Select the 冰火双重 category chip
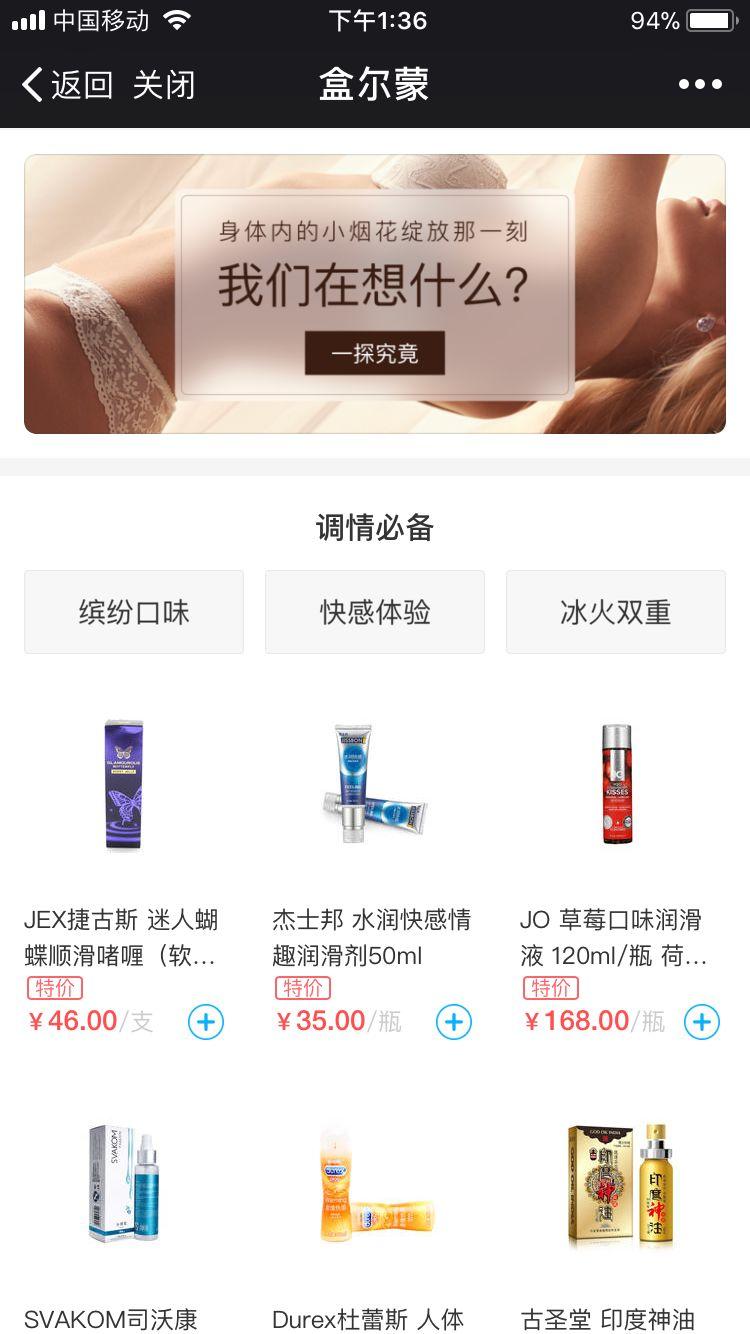The width and height of the screenshot is (750, 1334). click(x=615, y=612)
